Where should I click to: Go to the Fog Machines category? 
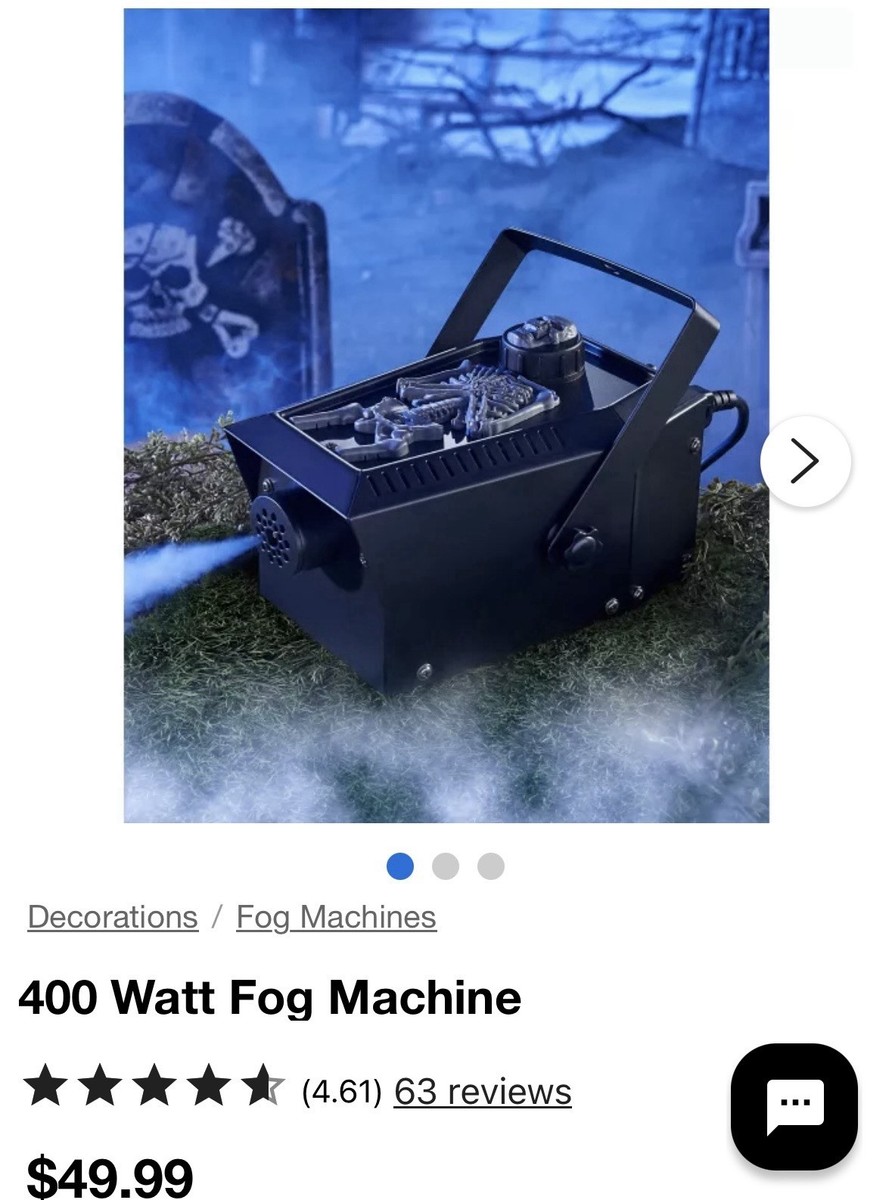click(x=336, y=917)
